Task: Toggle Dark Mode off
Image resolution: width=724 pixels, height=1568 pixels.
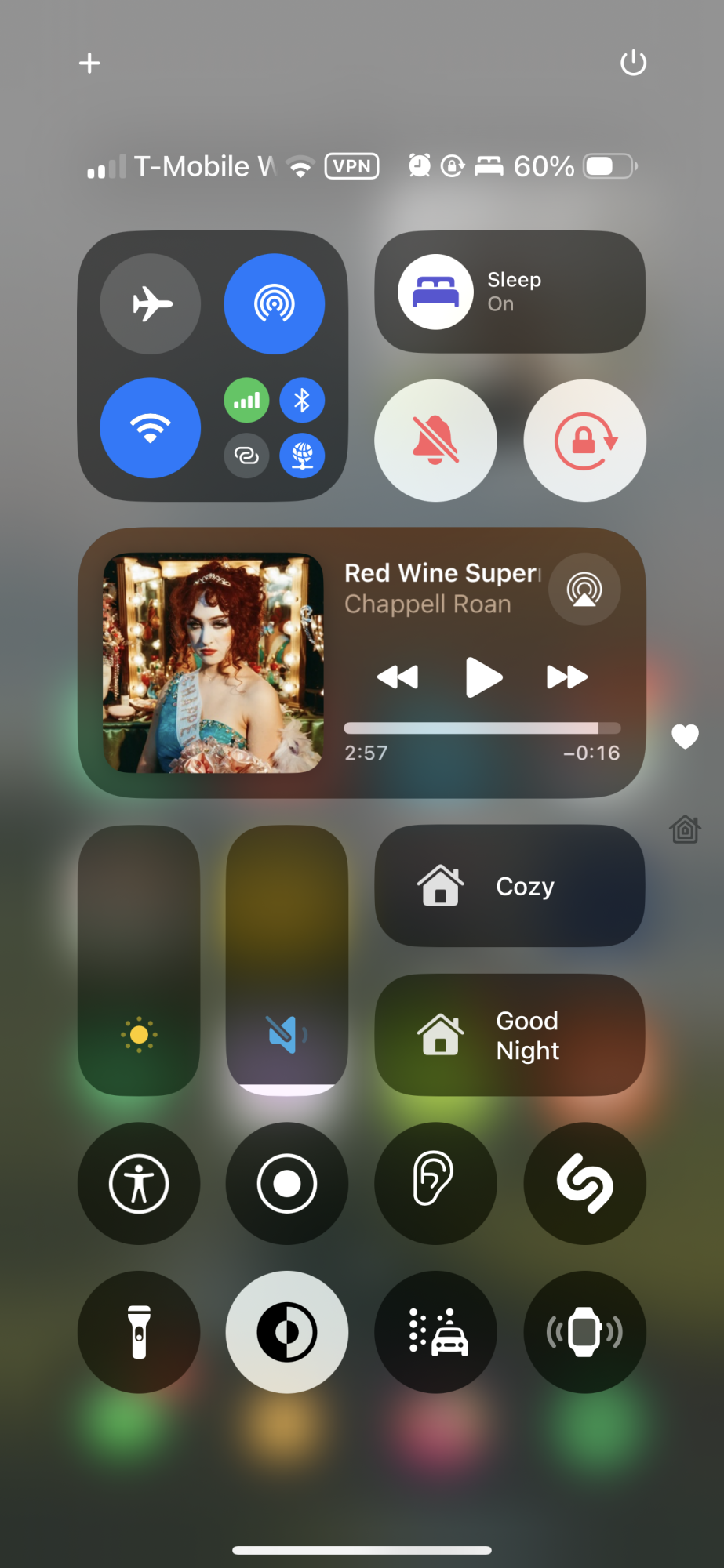Action: 287,1332
